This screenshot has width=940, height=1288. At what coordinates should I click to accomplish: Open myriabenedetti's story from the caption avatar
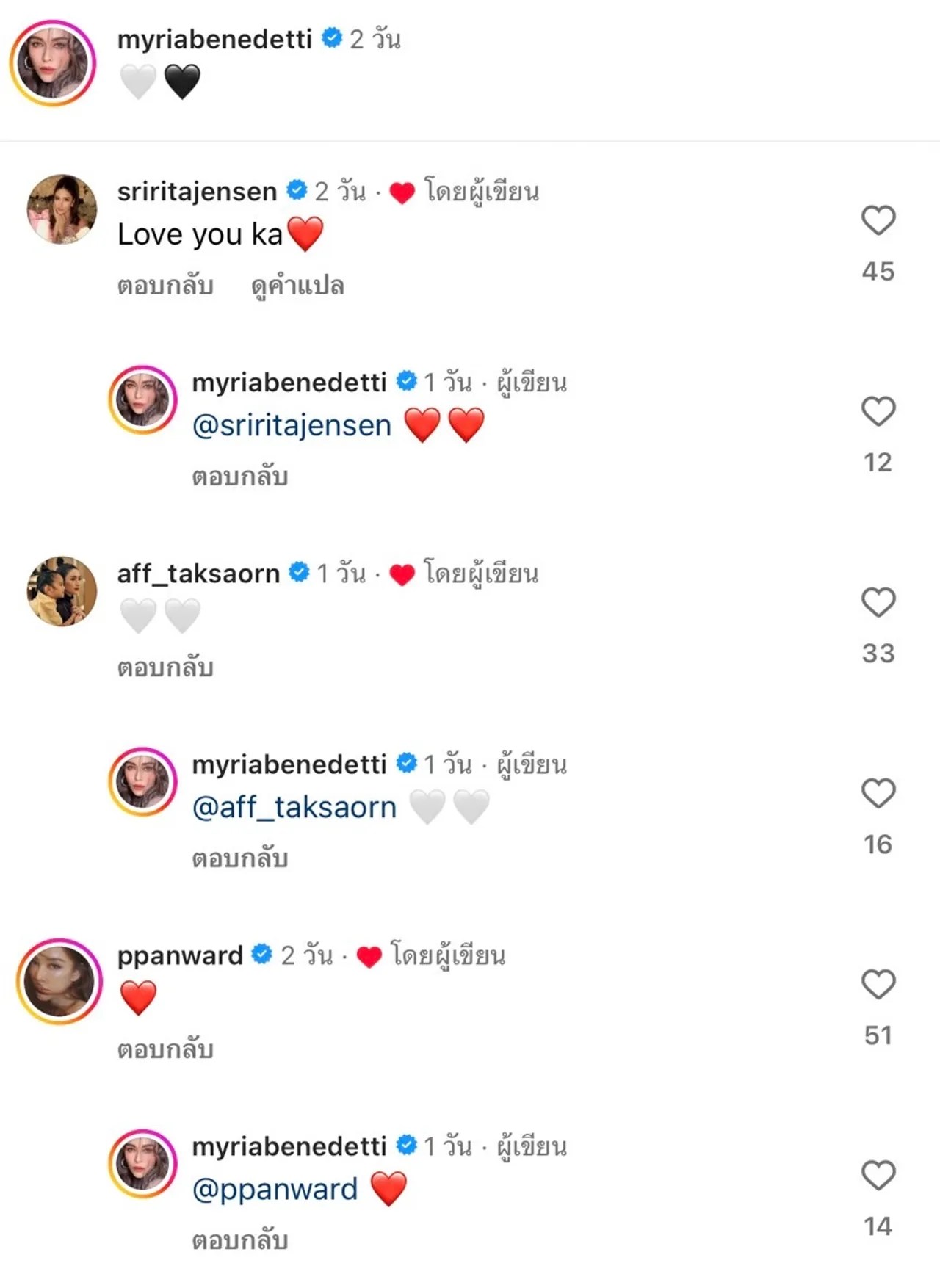(x=53, y=63)
